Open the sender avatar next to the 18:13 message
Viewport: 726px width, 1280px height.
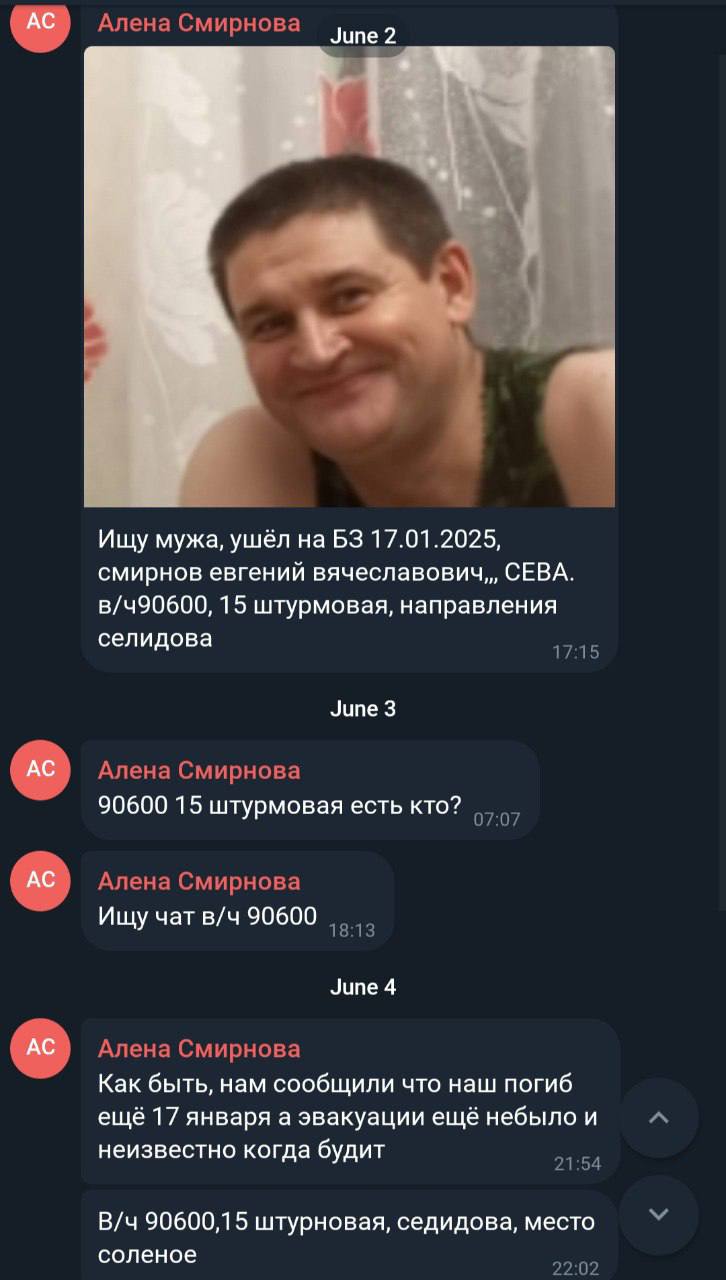point(41,880)
